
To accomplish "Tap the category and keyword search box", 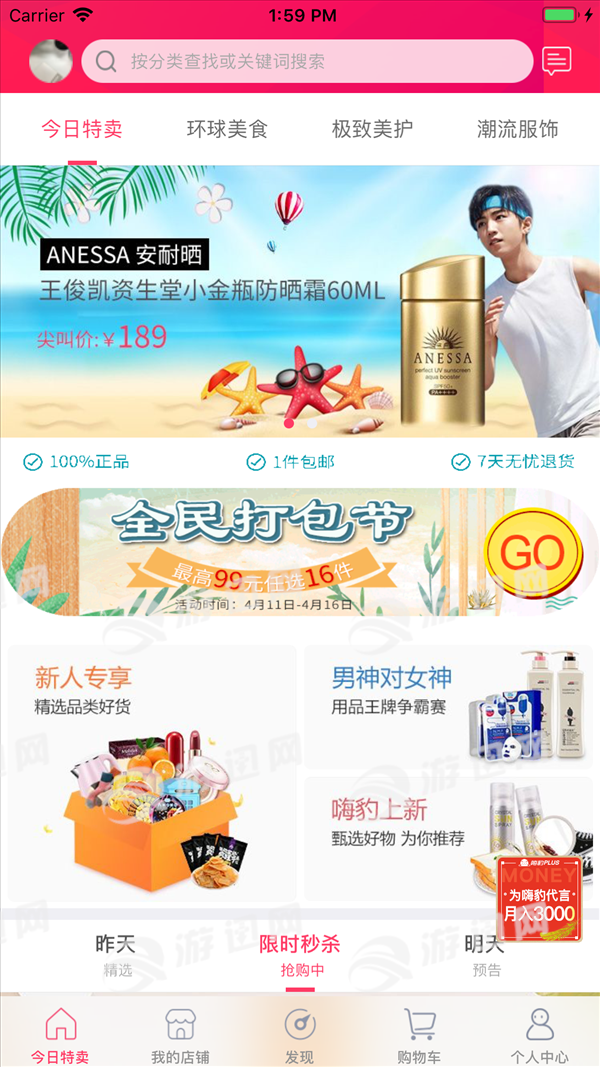I will click(x=307, y=61).
